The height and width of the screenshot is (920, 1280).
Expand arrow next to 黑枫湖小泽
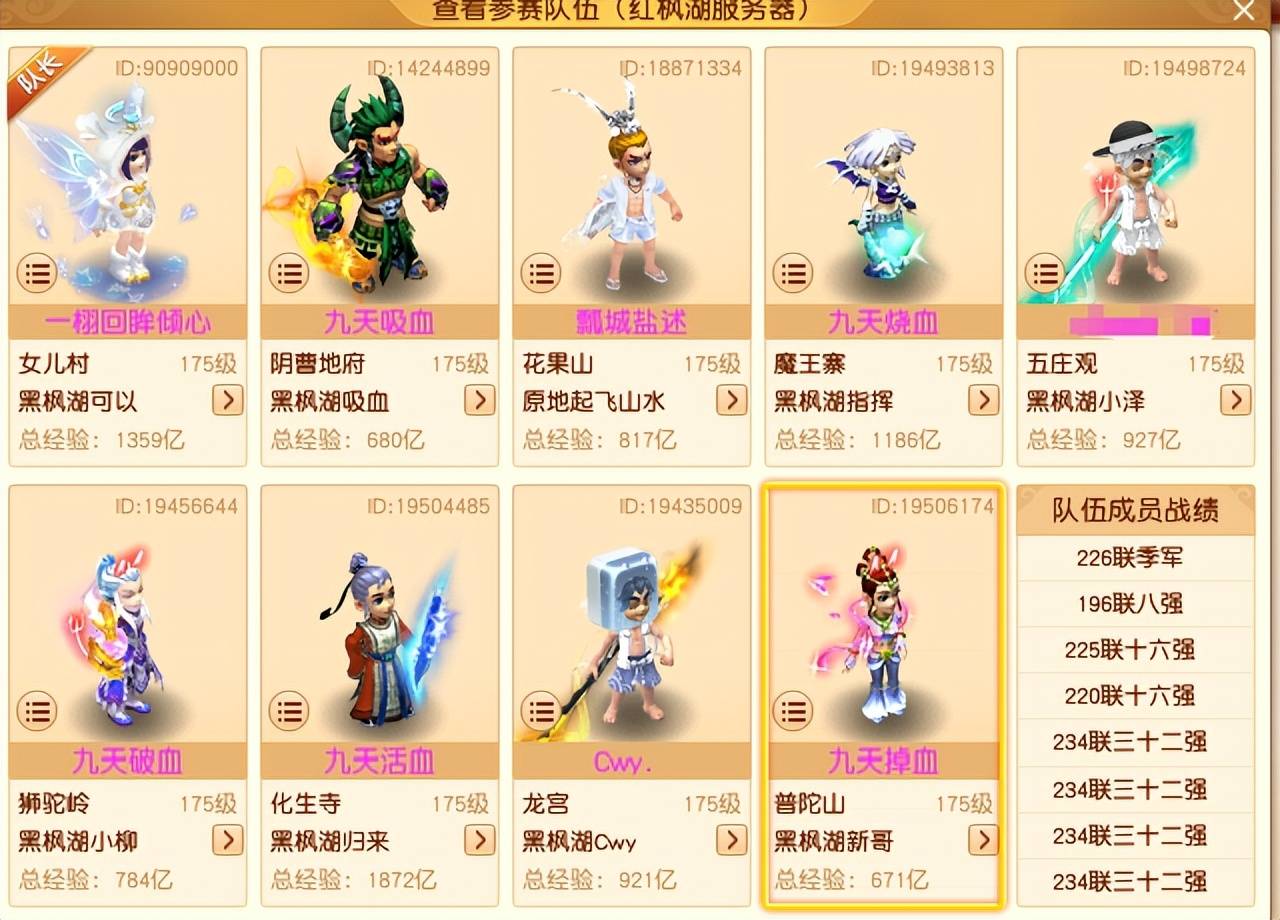pyautogui.click(x=1236, y=401)
